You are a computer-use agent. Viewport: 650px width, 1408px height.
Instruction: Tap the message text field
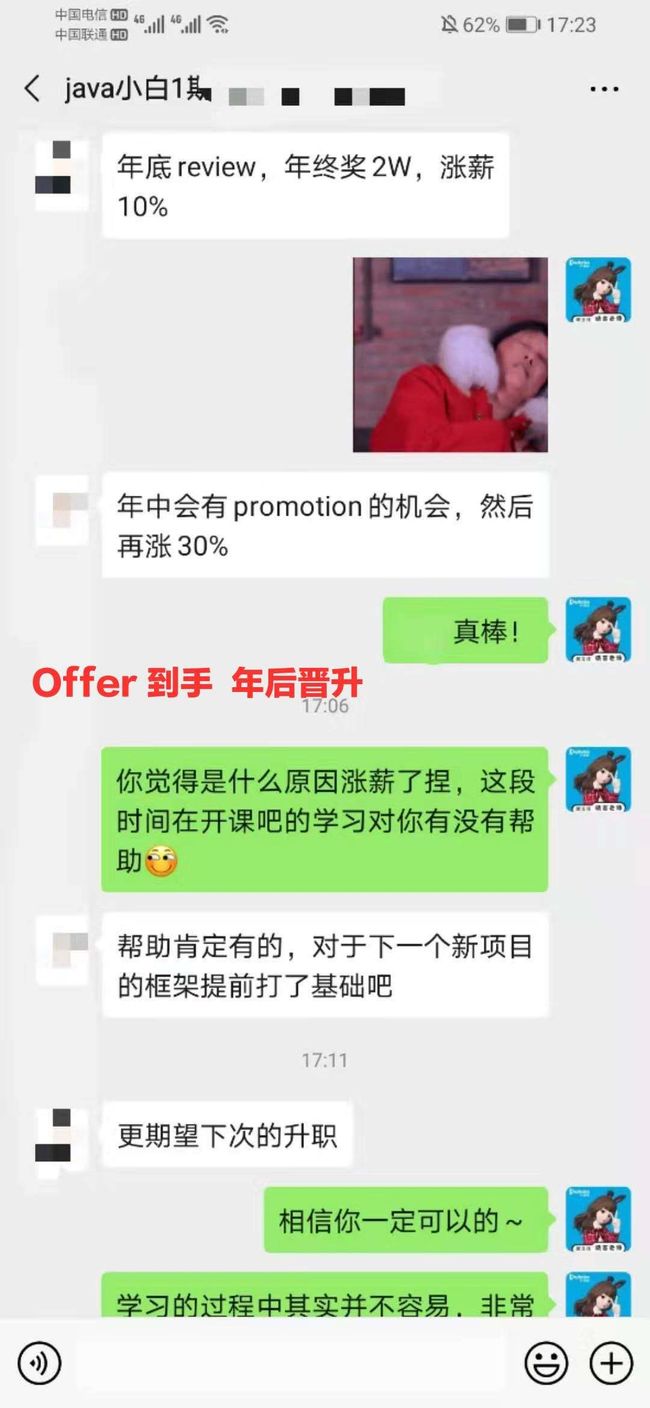[x=290, y=1363]
